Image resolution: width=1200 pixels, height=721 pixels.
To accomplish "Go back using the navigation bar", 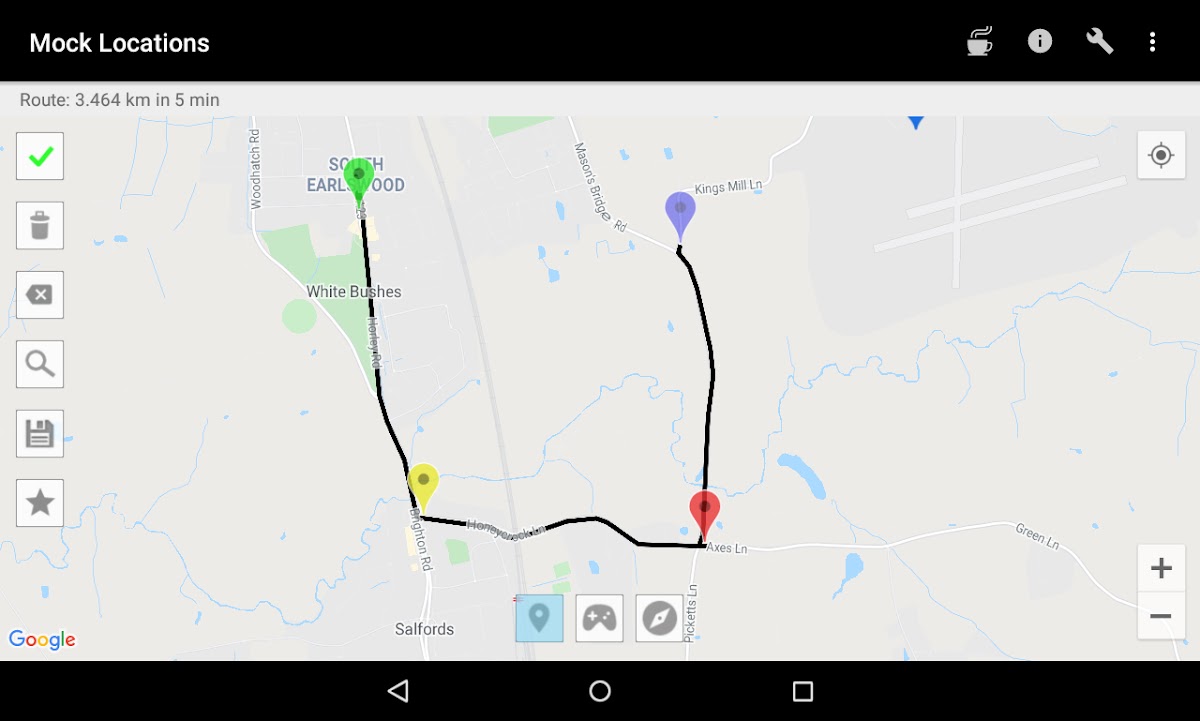I will click(x=398, y=691).
